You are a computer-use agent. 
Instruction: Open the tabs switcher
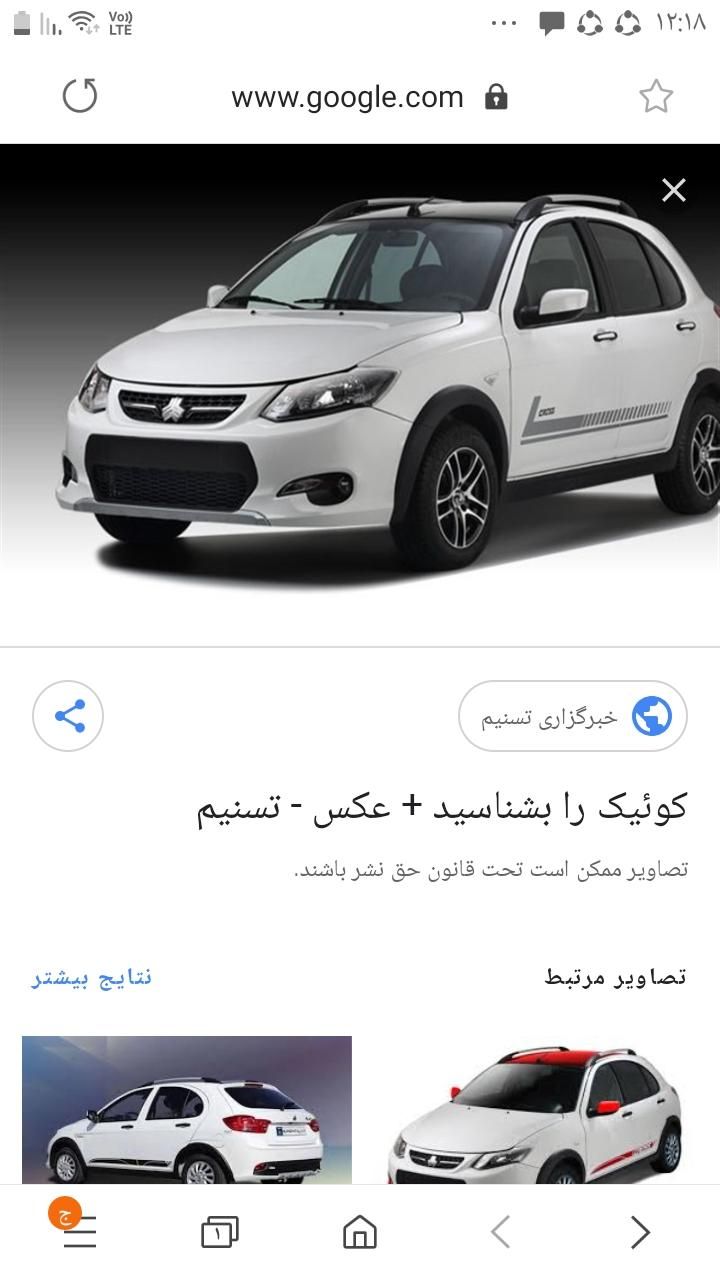(x=219, y=1232)
